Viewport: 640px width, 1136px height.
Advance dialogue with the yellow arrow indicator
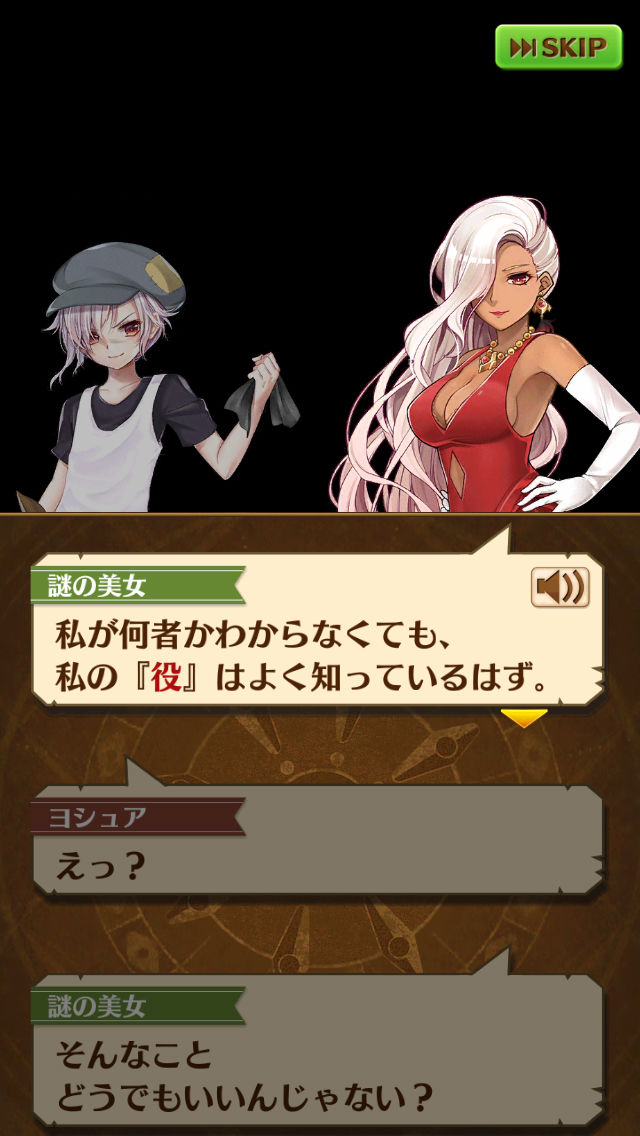[x=524, y=718]
